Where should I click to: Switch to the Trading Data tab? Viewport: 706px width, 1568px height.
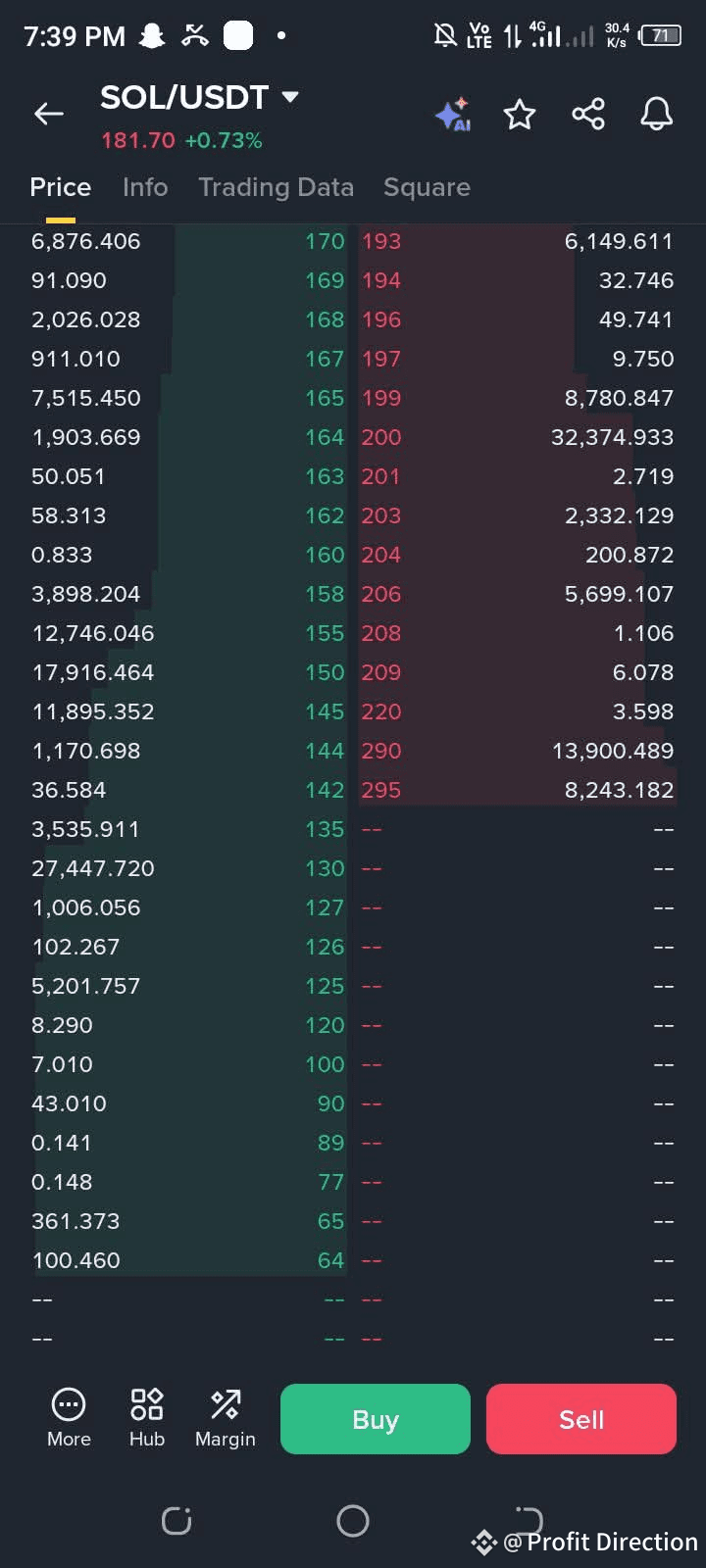pyautogui.click(x=276, y=187)
